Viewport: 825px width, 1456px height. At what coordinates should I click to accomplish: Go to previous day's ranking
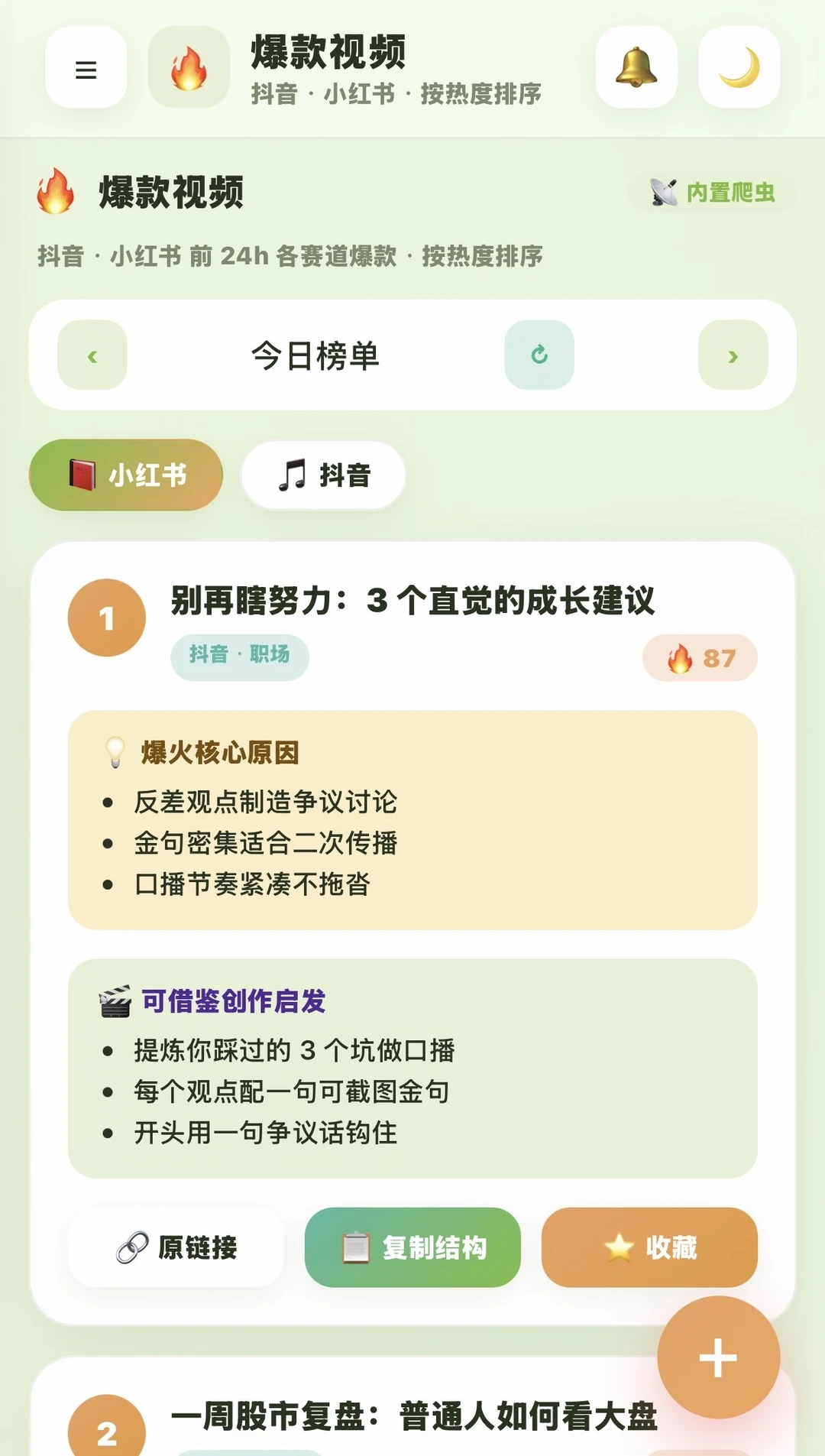(x=92, y=355)
